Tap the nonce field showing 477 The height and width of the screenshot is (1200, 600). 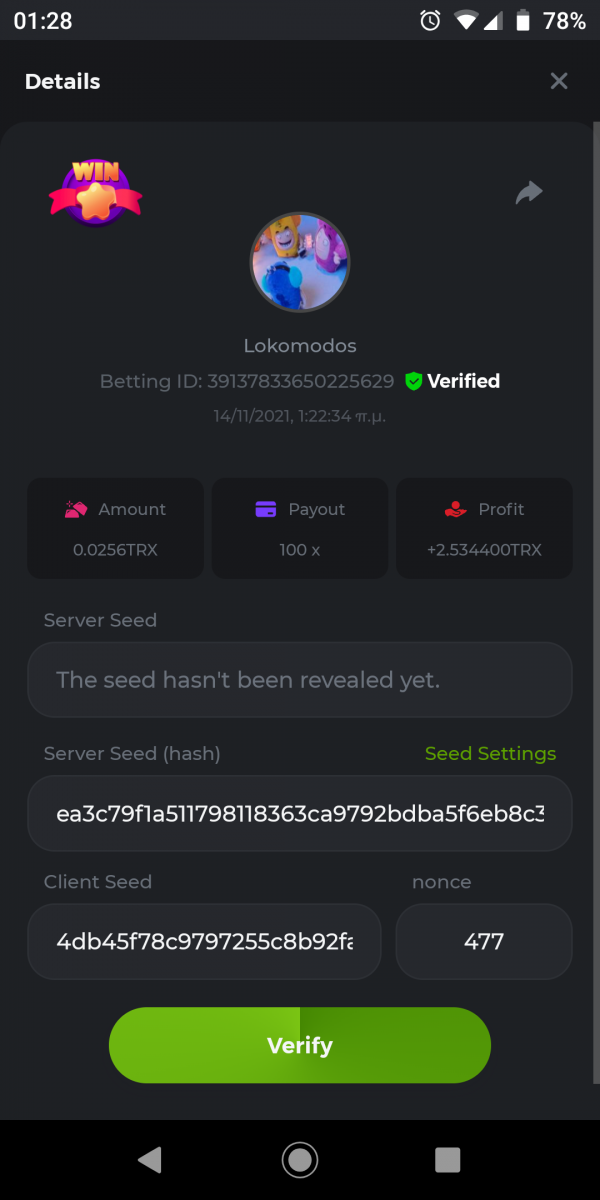(x=484, y=941)
